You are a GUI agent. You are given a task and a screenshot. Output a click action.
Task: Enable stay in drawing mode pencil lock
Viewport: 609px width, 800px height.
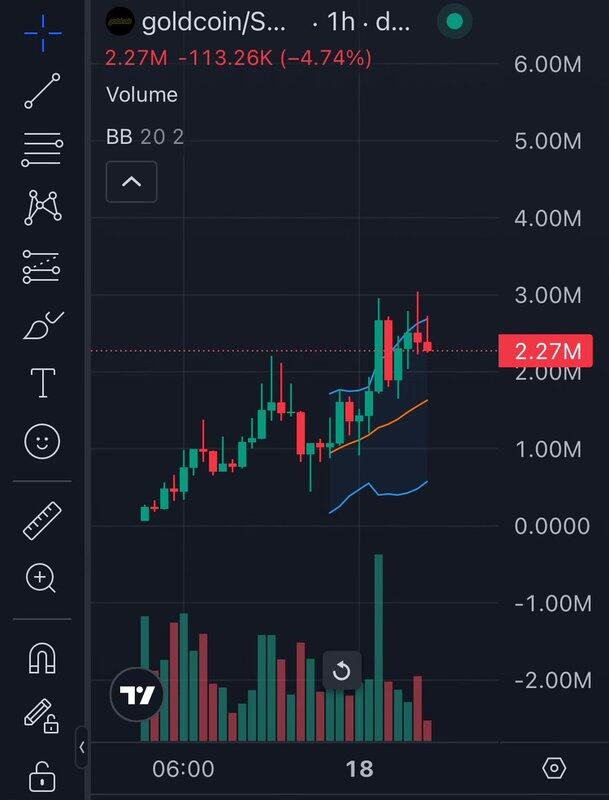point(41,715)
